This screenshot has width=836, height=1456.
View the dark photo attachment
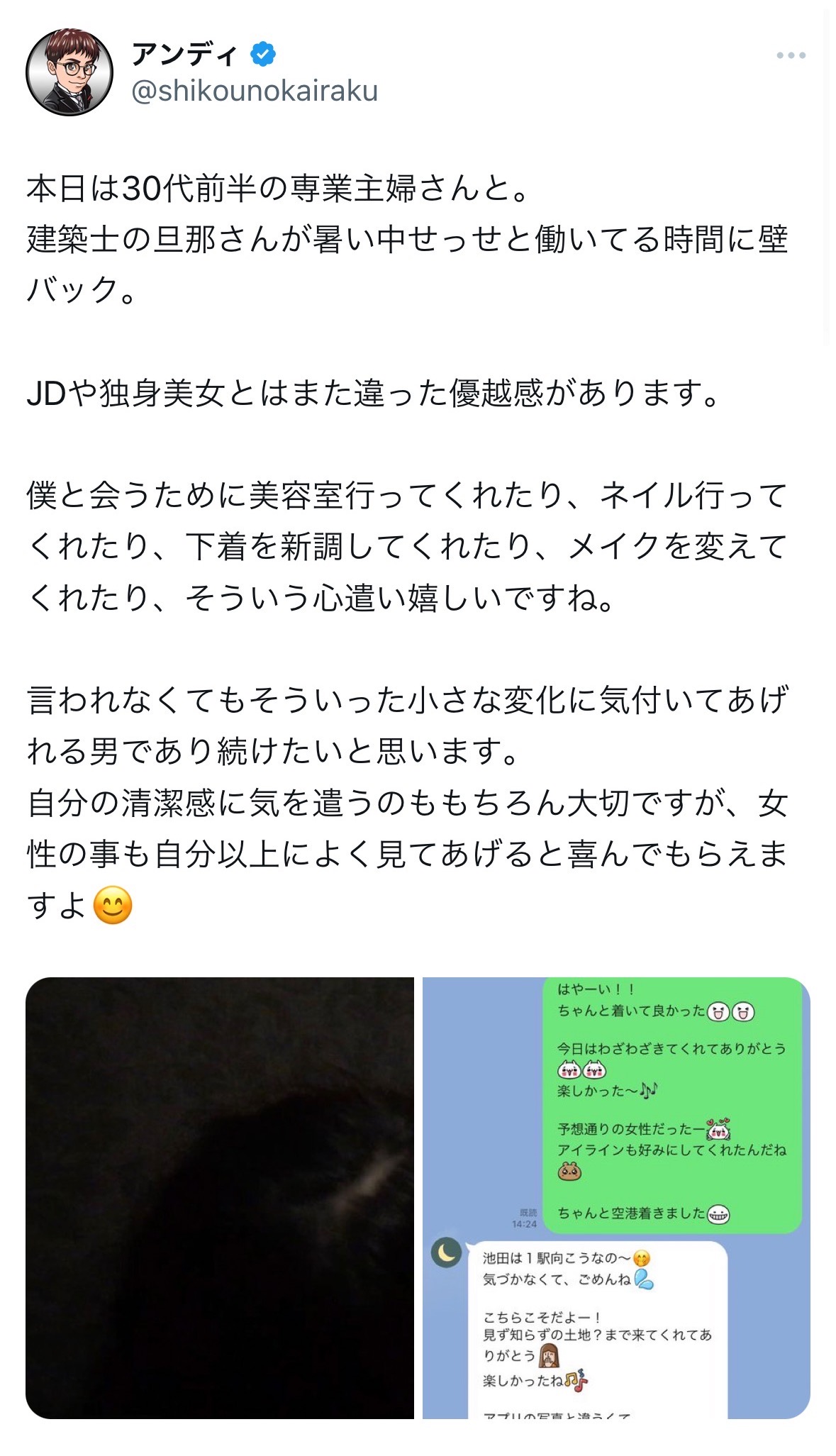point(220,1197)
